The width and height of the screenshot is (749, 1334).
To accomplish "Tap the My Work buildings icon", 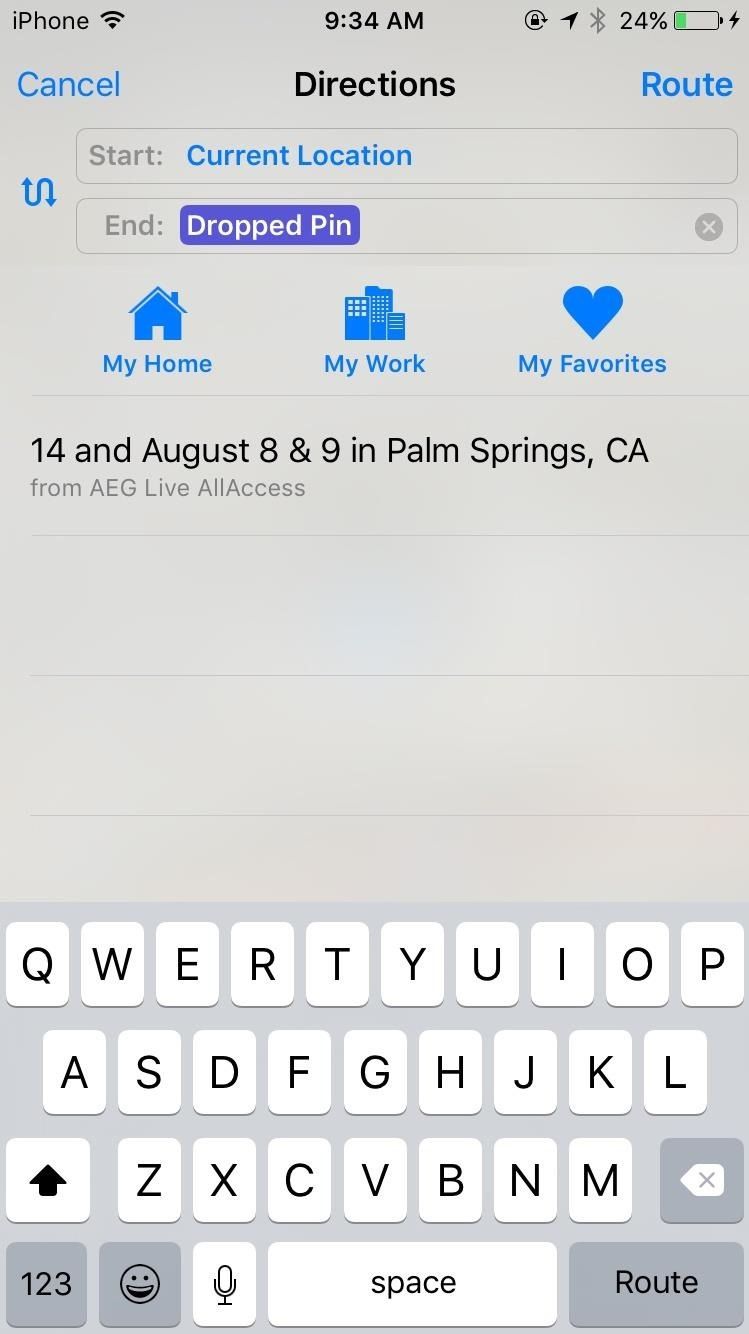I will 374,312.
